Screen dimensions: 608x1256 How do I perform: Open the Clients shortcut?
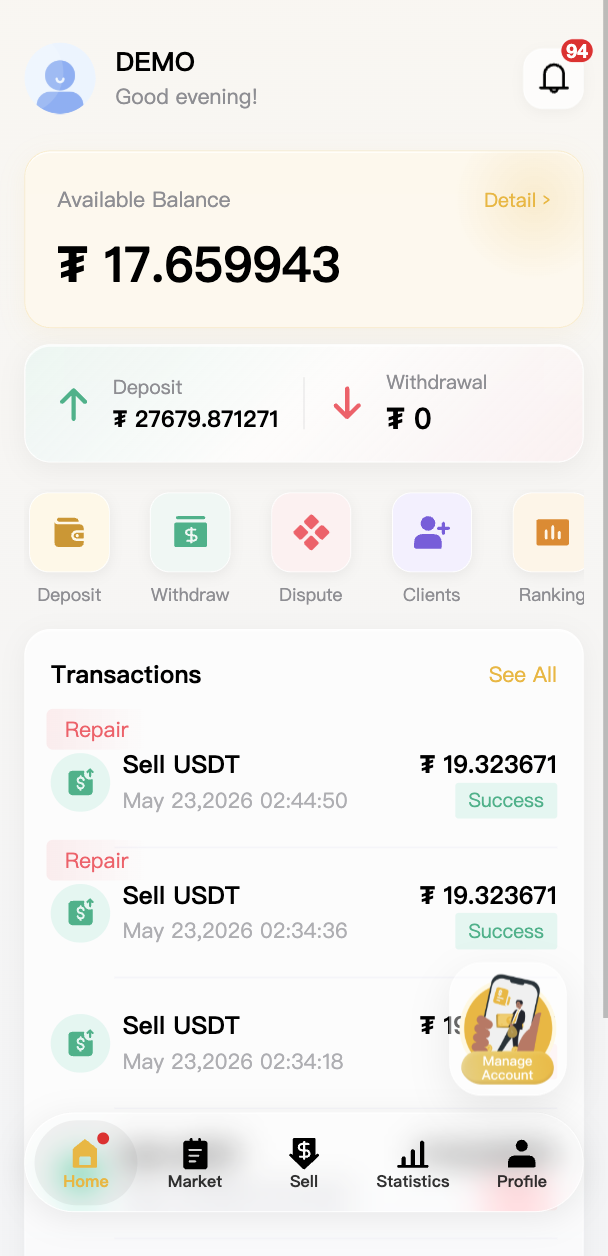click(432, 548)
